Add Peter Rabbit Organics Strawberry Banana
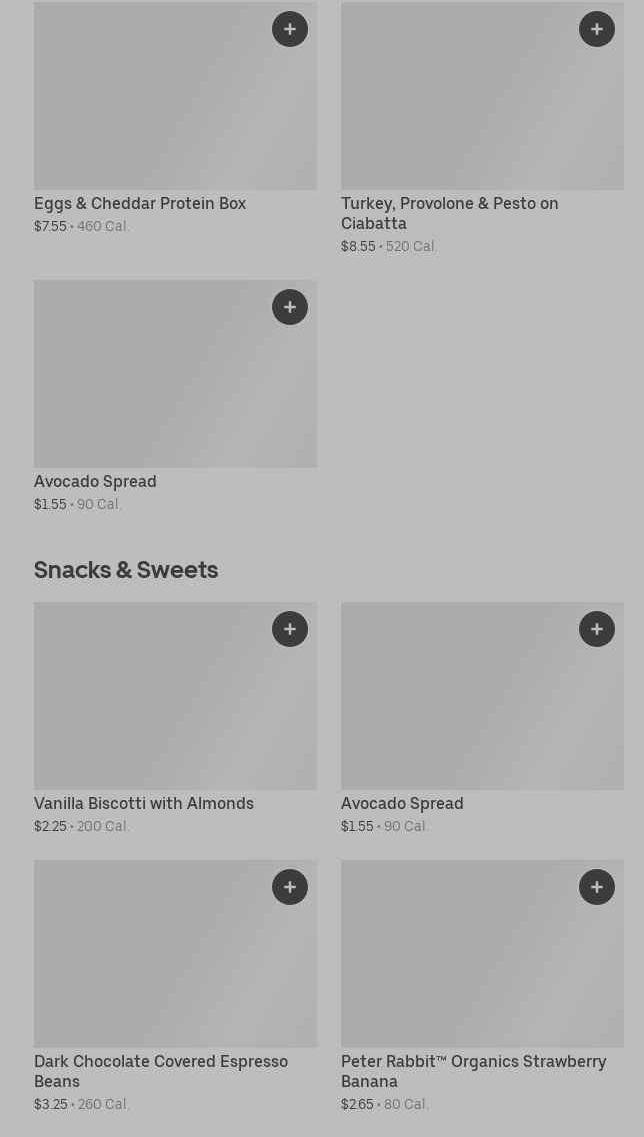Image resolution: width=644 pixels, height=1137 pixels. pos(597,887)
